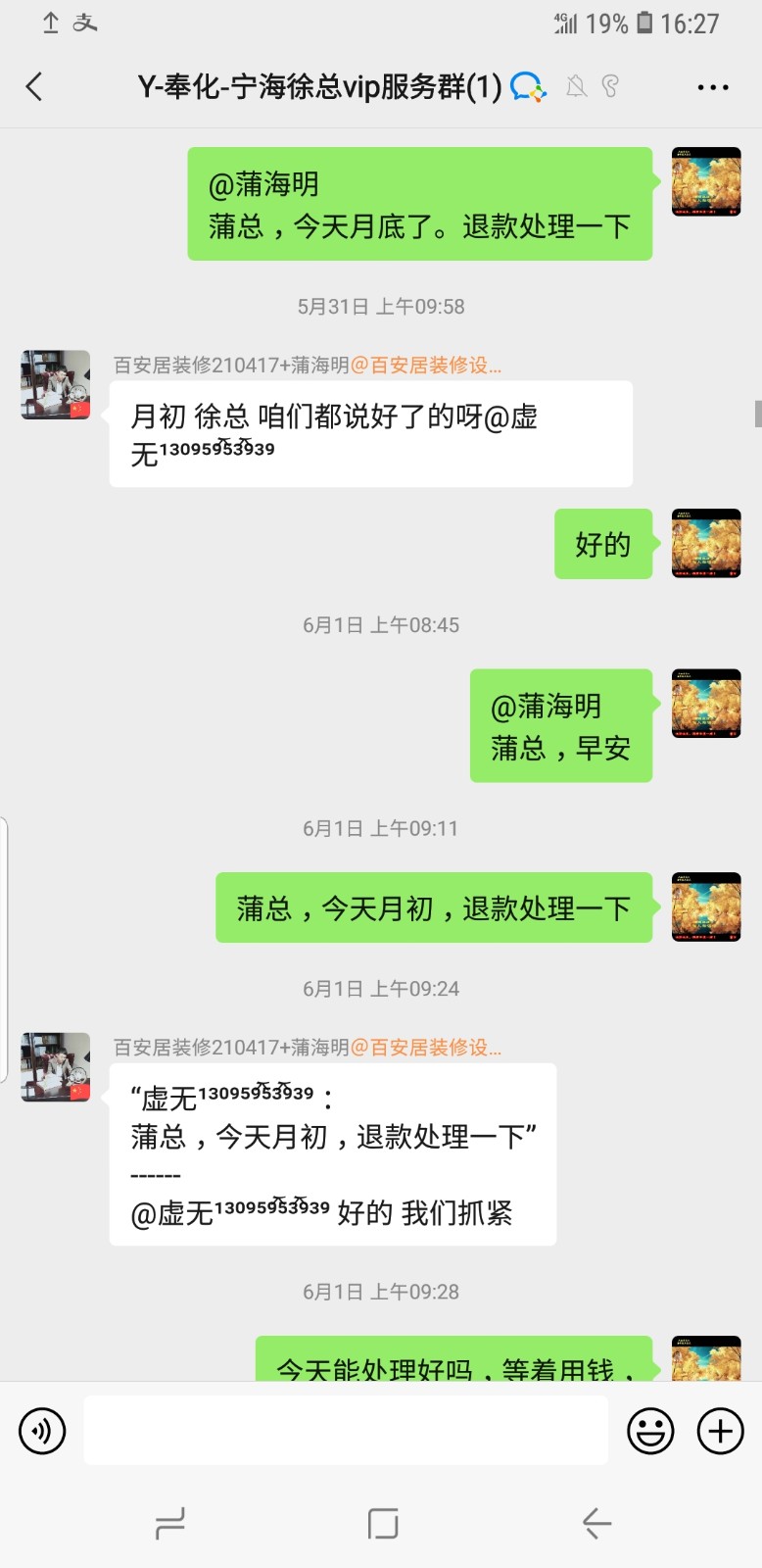Go back from the group chat
Image resolution: width=762 pixels, height=1568 pixels.
[35, 87]
